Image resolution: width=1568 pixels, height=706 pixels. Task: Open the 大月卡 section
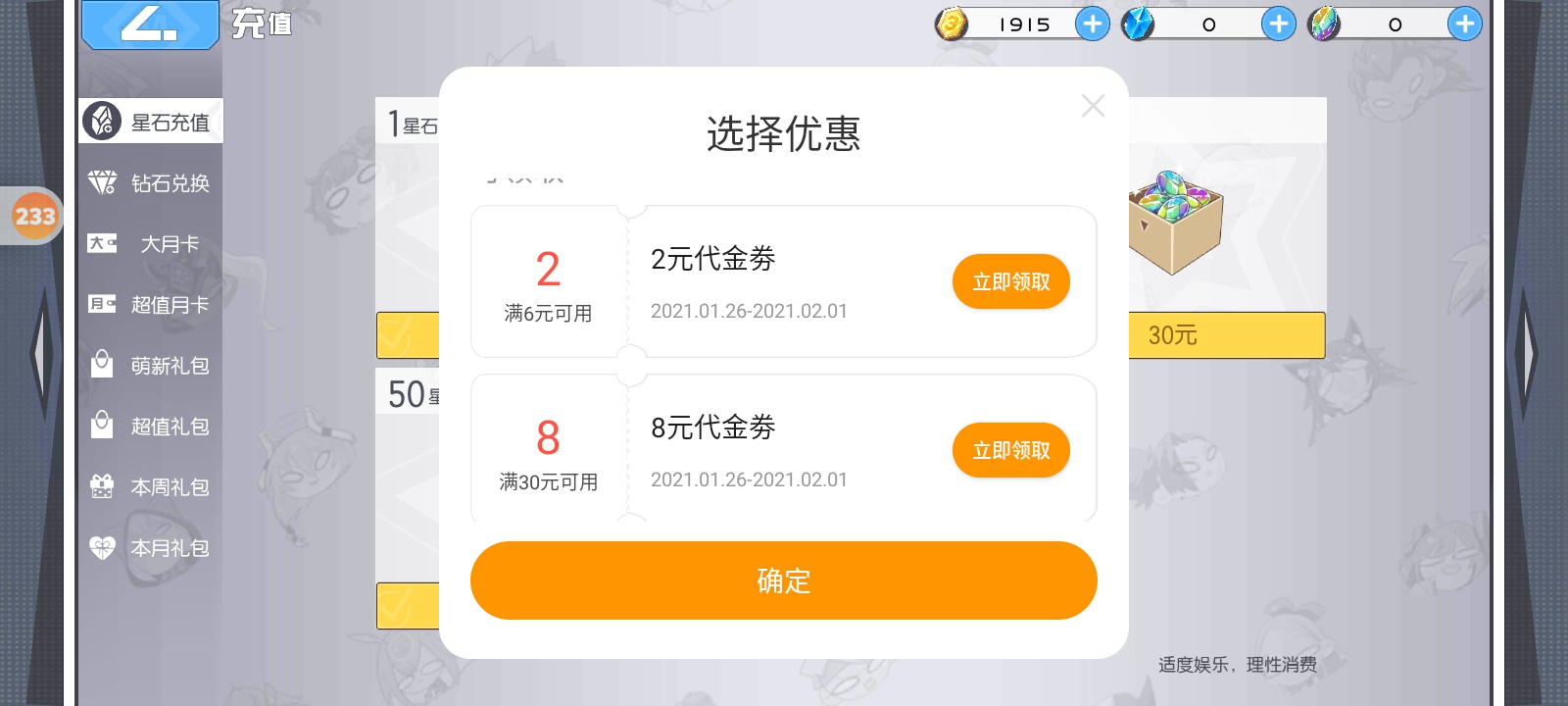152,244
